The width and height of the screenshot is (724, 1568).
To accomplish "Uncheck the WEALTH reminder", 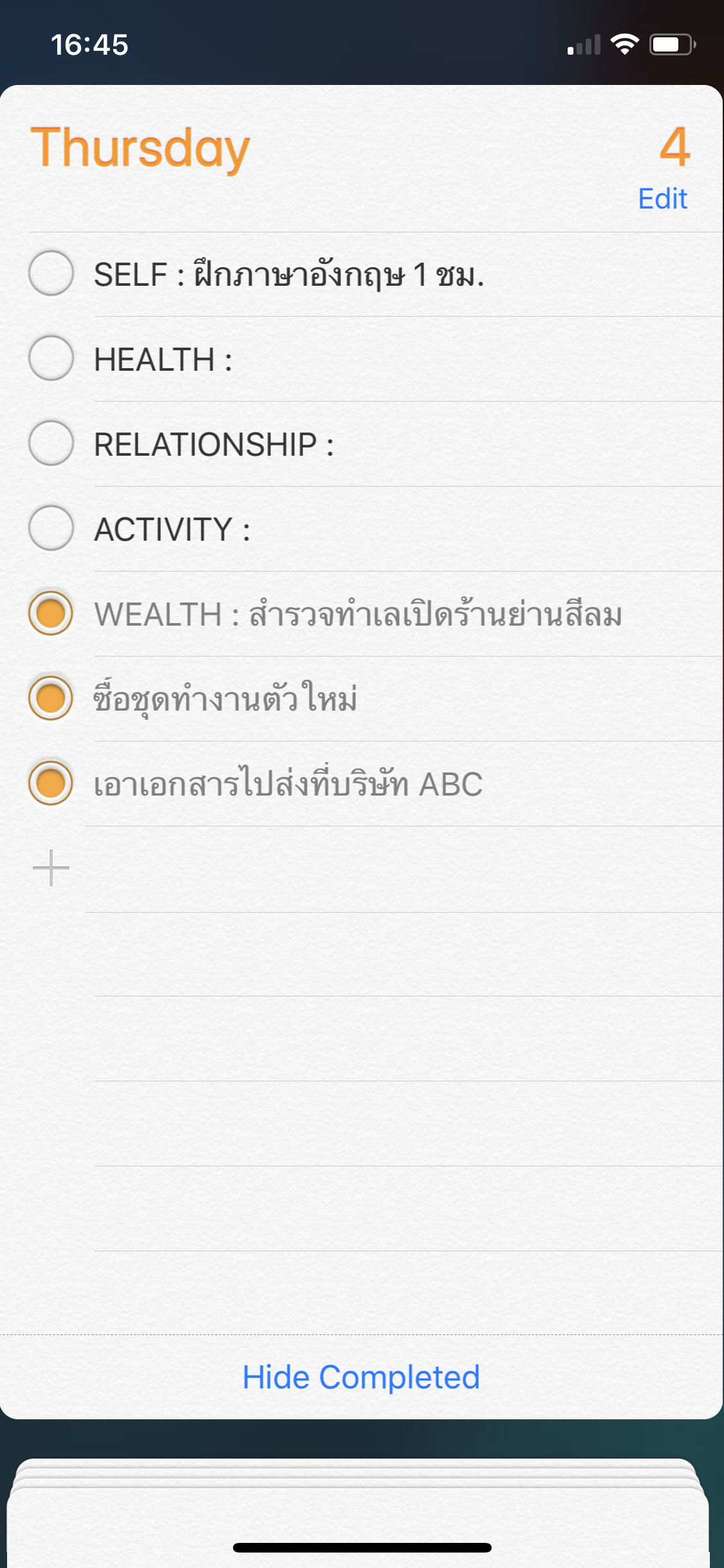I will pos(51,613).
